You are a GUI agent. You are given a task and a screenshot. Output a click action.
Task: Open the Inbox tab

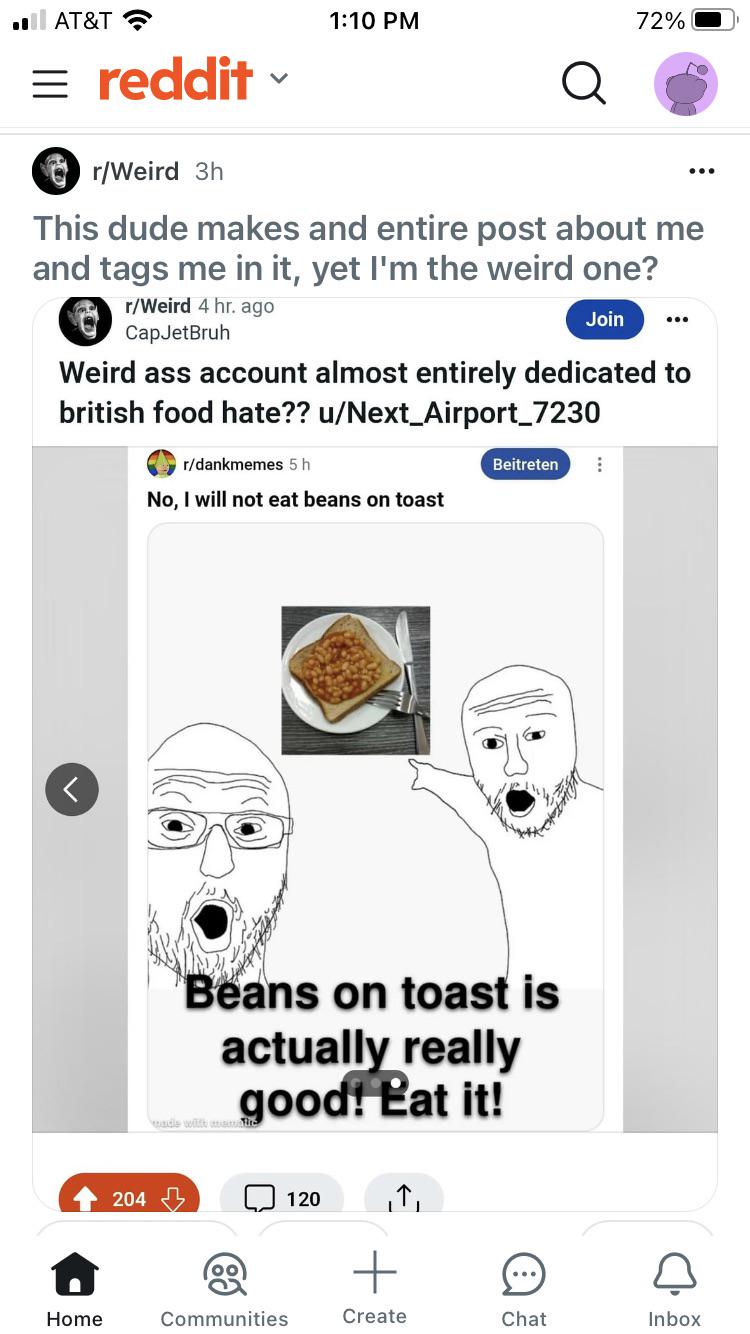pyautogui.click(x=674, y=1290)
